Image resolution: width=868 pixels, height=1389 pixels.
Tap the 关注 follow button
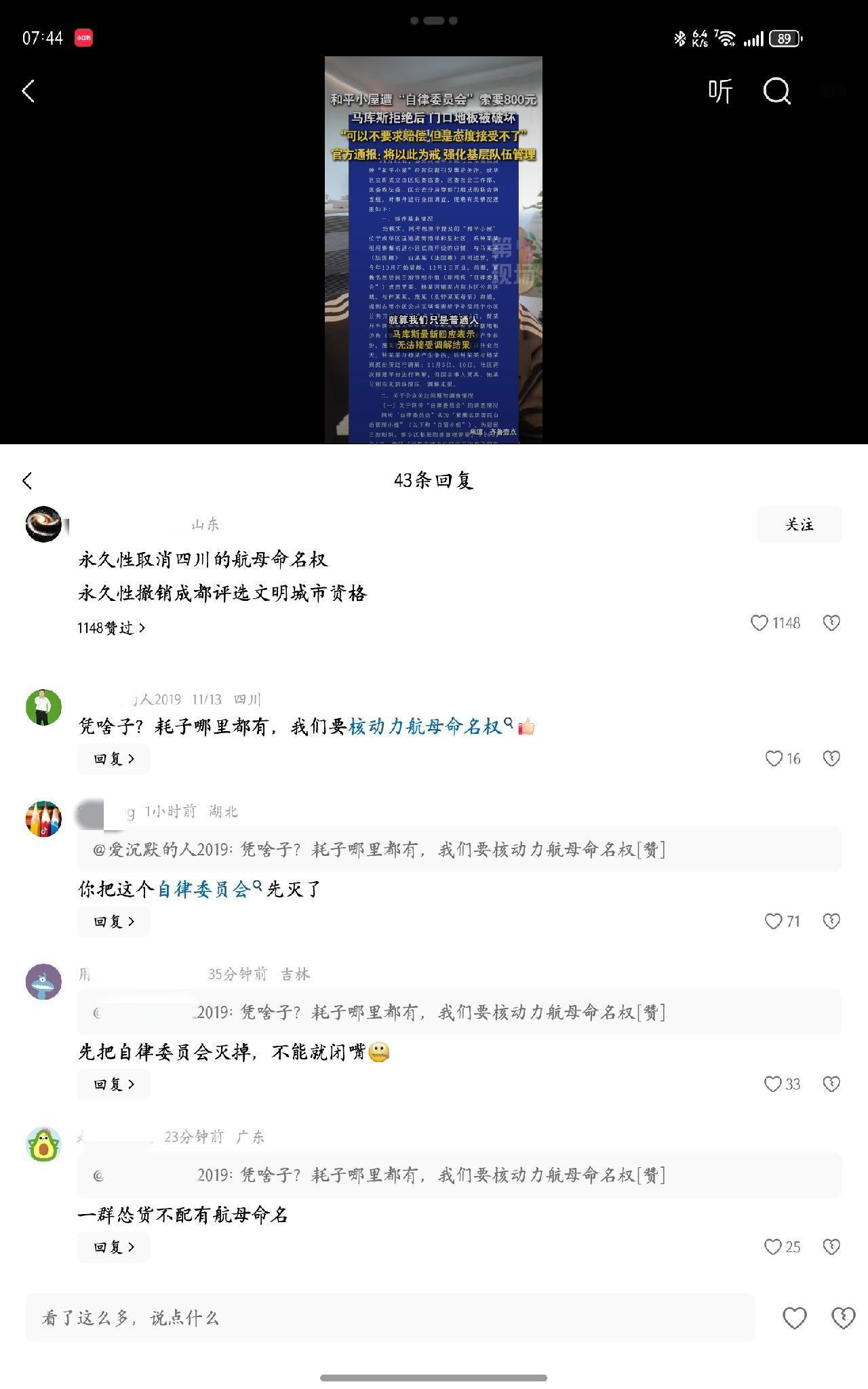coord(800,524)
